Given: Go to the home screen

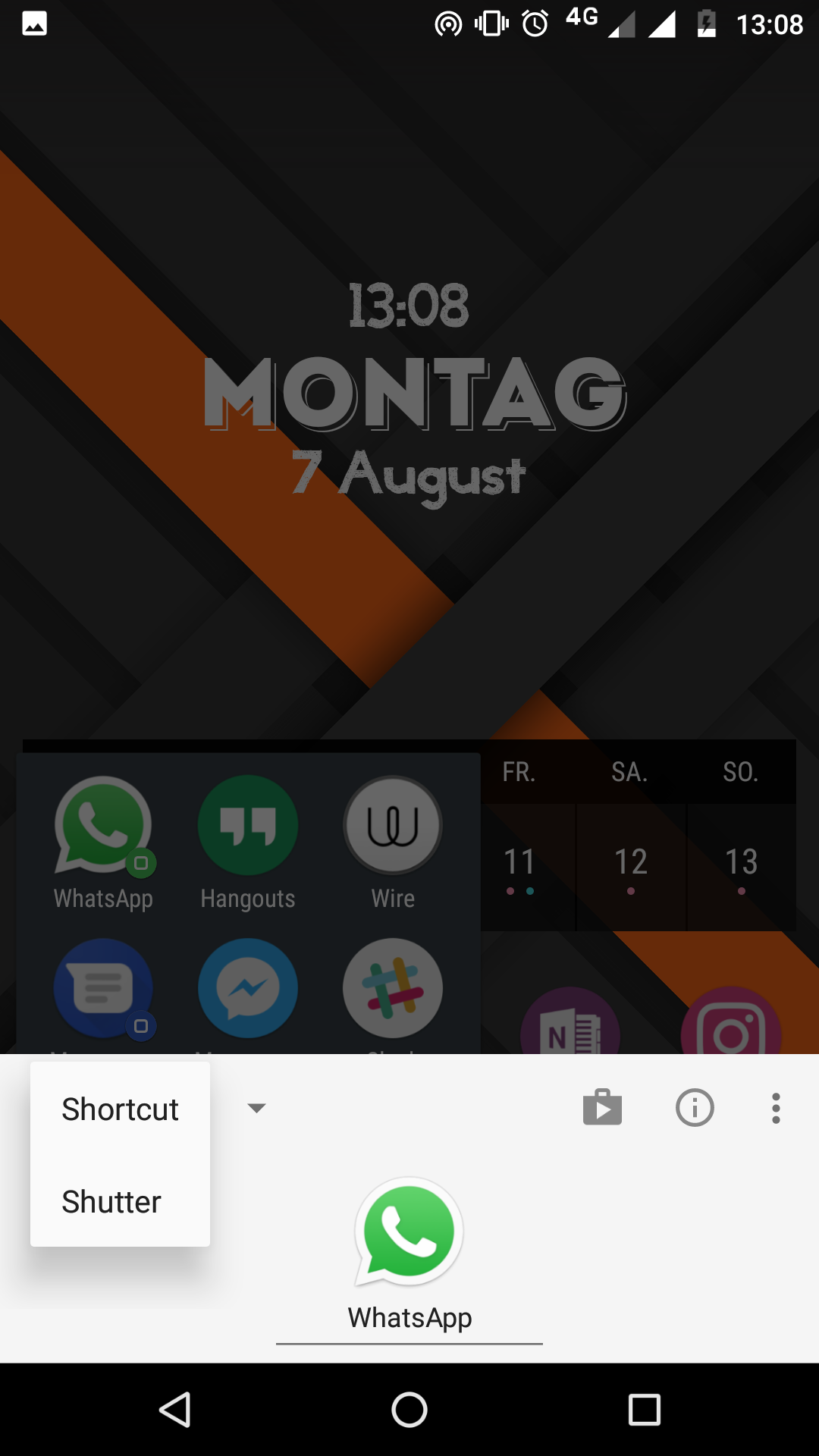Looking at the screenshot, I should coord(409,1410).
